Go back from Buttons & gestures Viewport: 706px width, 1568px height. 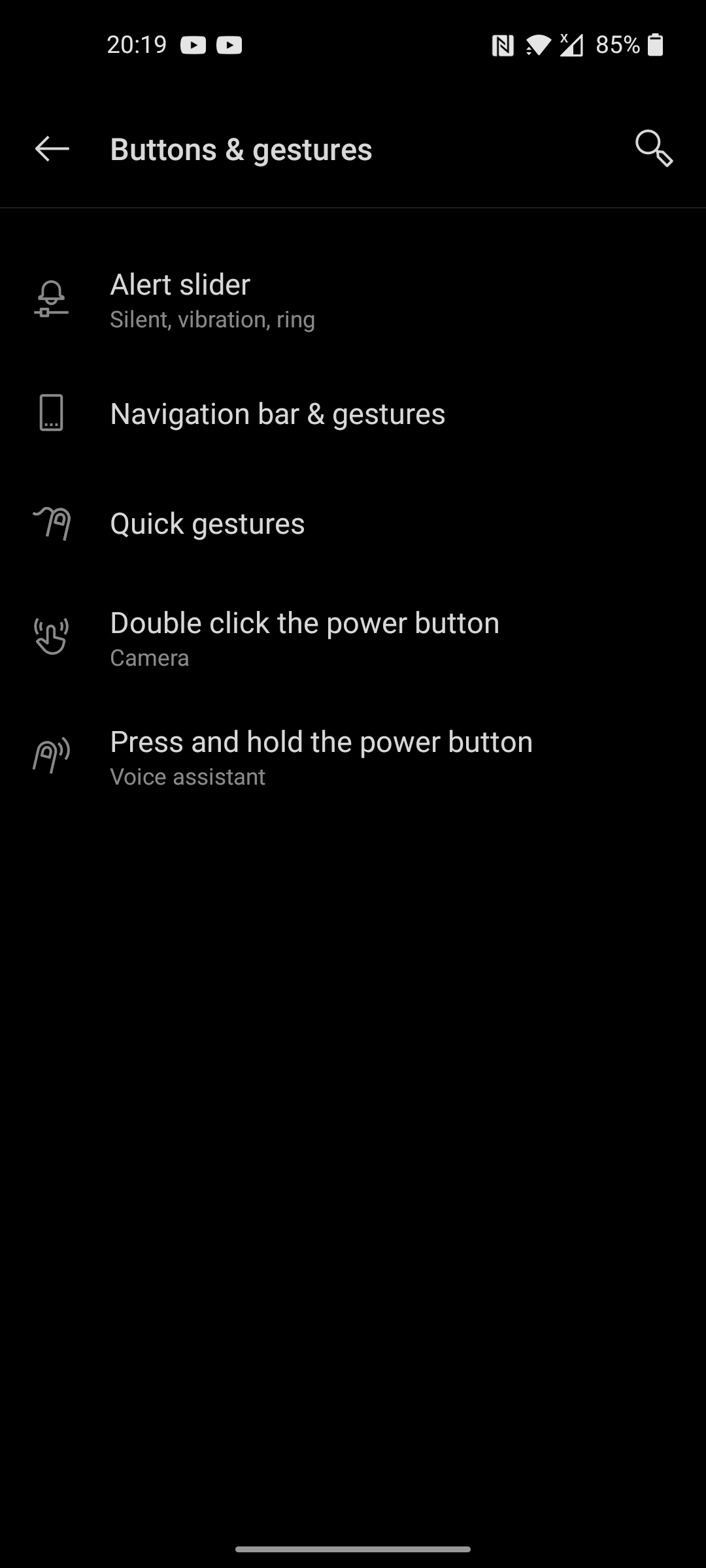coord(52,149)
